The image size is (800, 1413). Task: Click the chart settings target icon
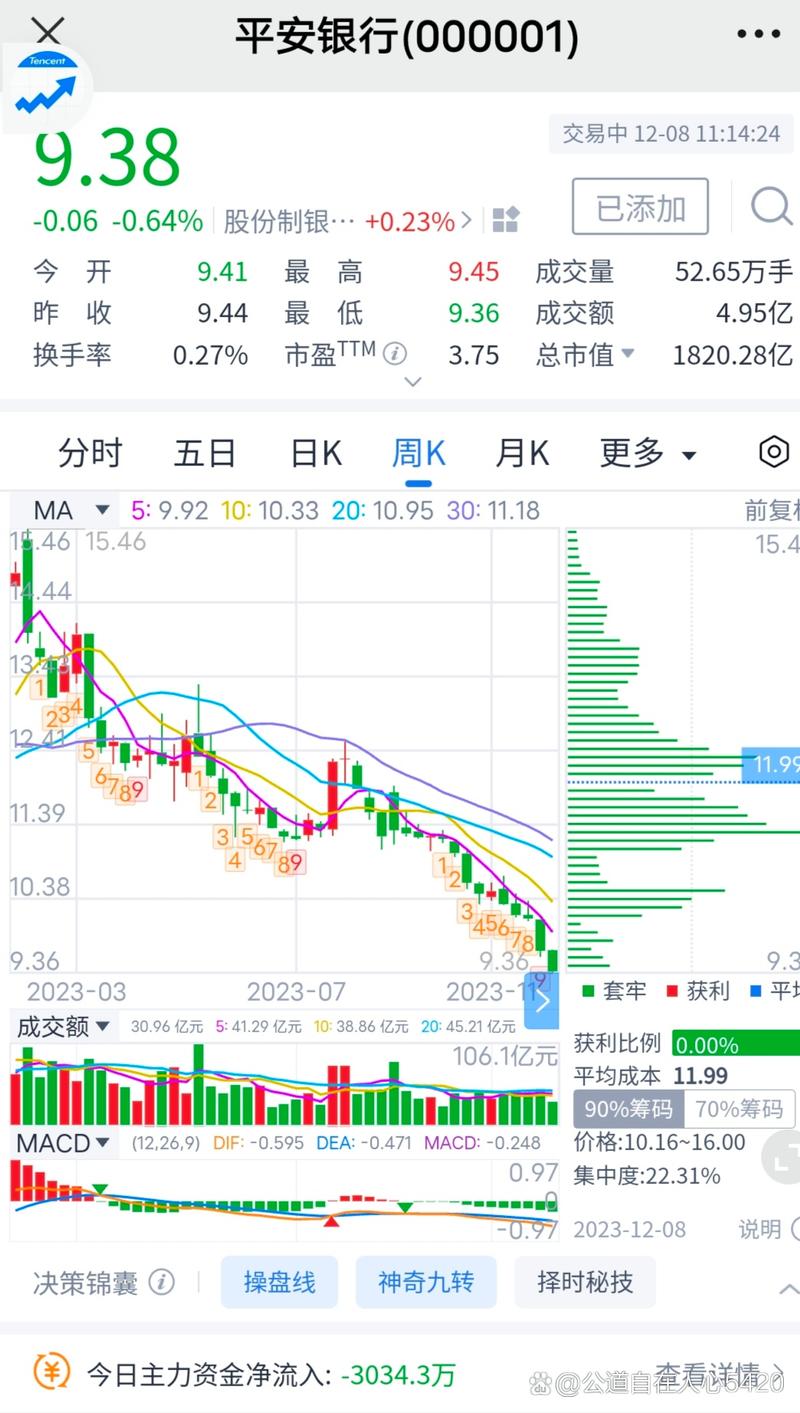(772, 452)
